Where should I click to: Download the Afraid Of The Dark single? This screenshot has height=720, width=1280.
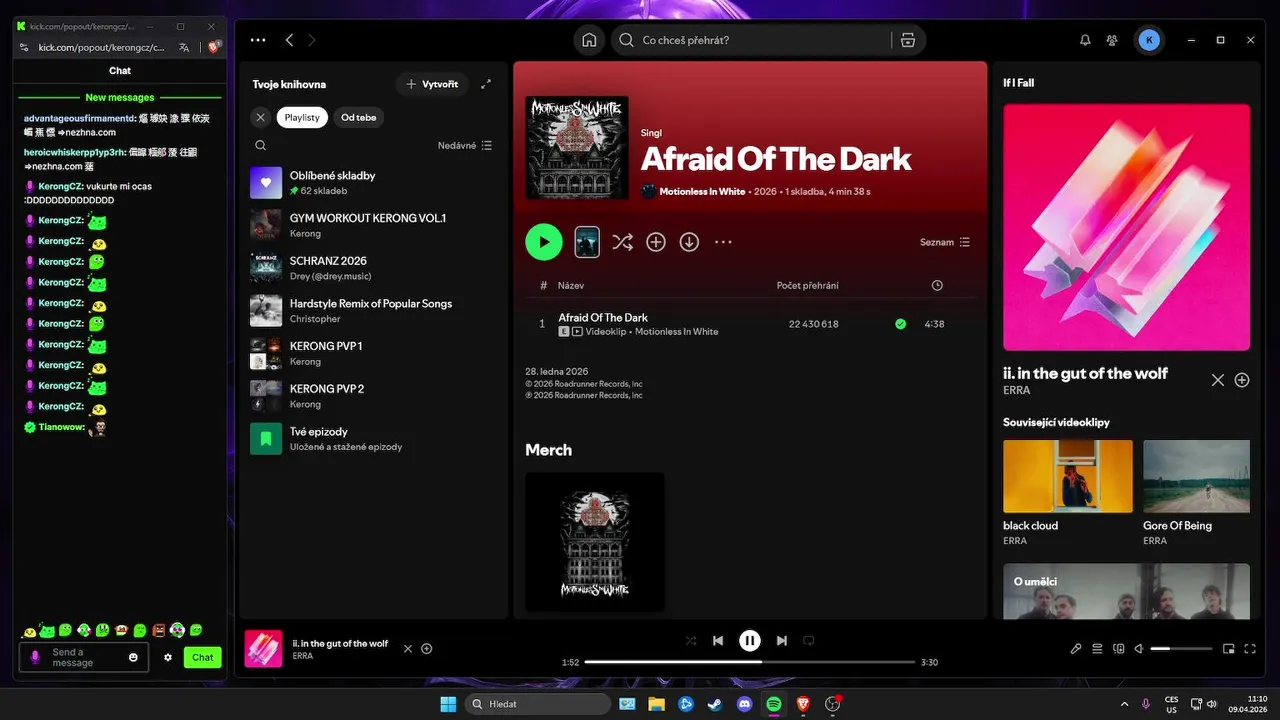tap(689, 242)
